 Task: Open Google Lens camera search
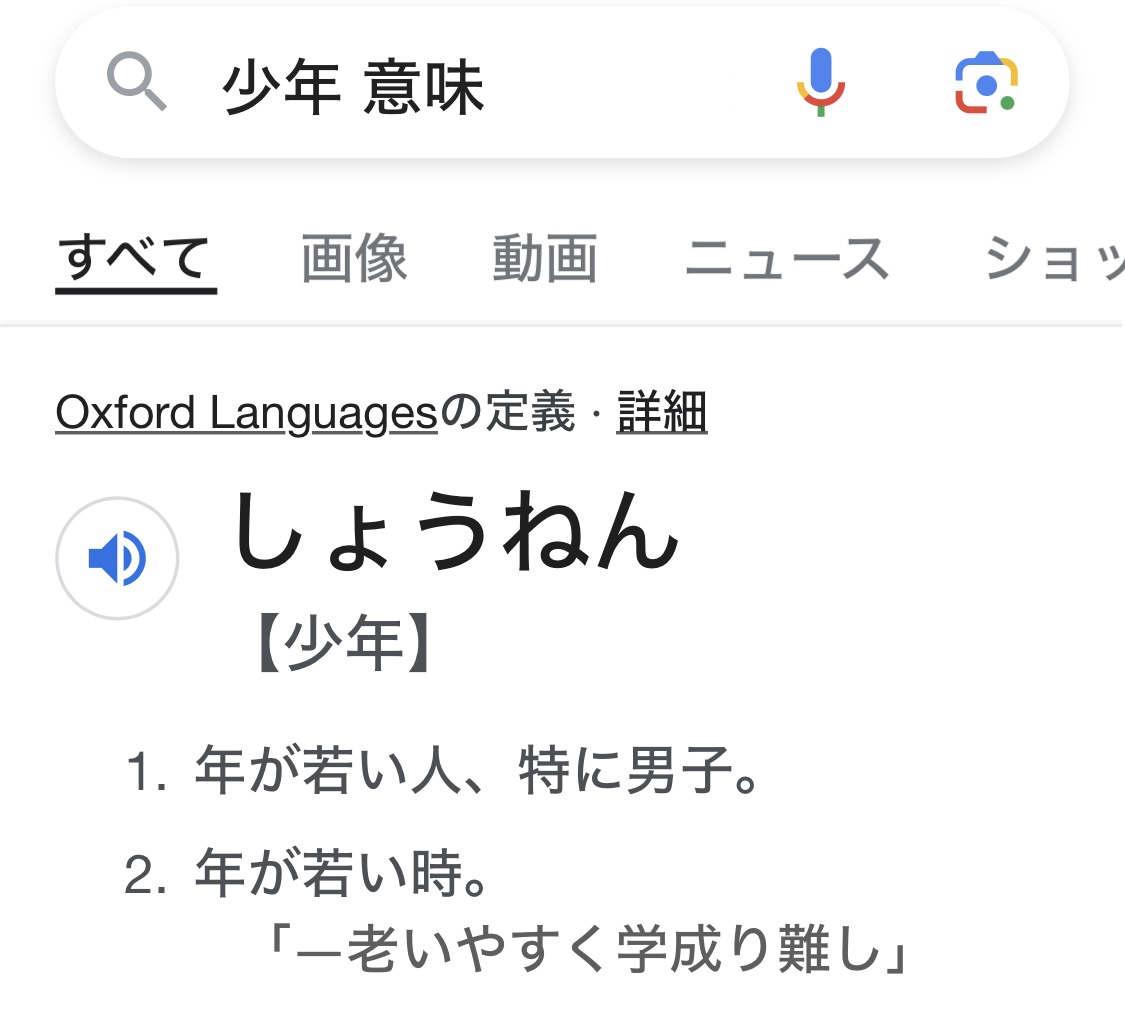click(986, 83)
